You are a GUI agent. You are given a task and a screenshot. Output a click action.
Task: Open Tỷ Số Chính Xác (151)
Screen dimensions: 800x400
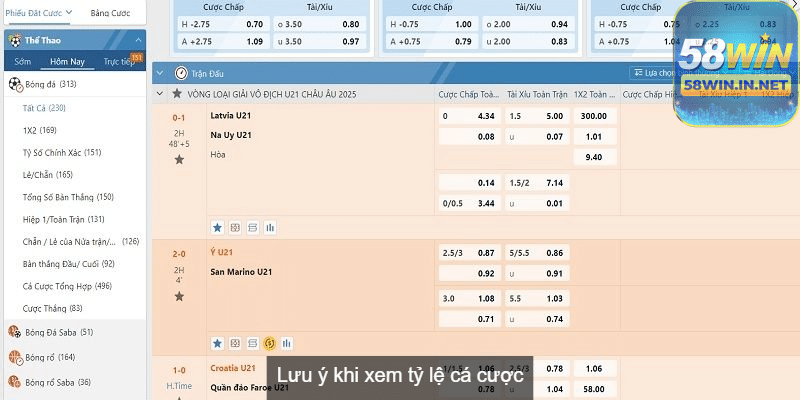(62, 152)
